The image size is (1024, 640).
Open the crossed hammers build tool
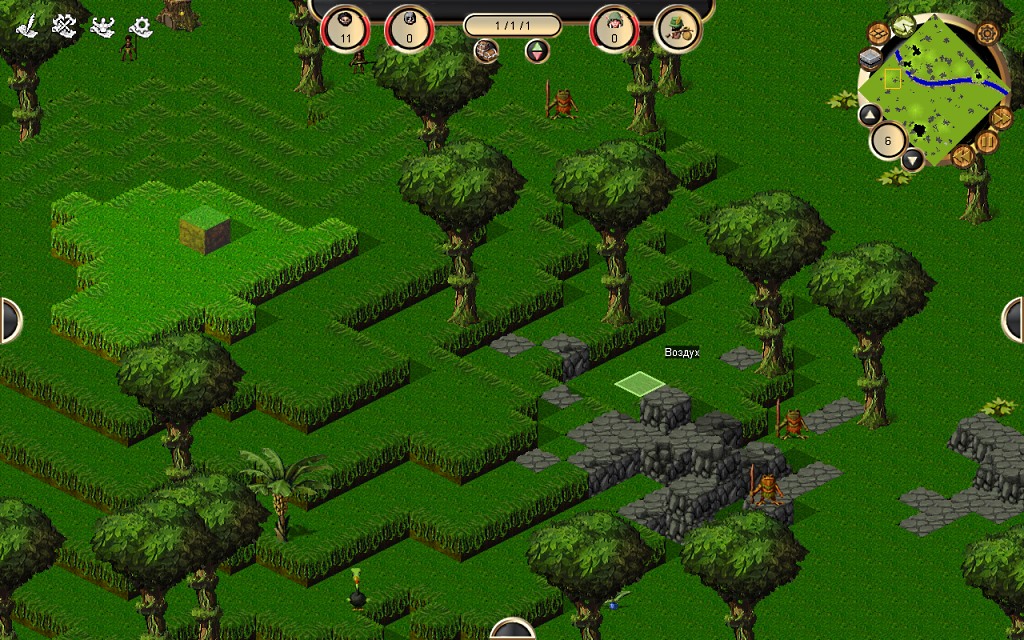point(66,25)
